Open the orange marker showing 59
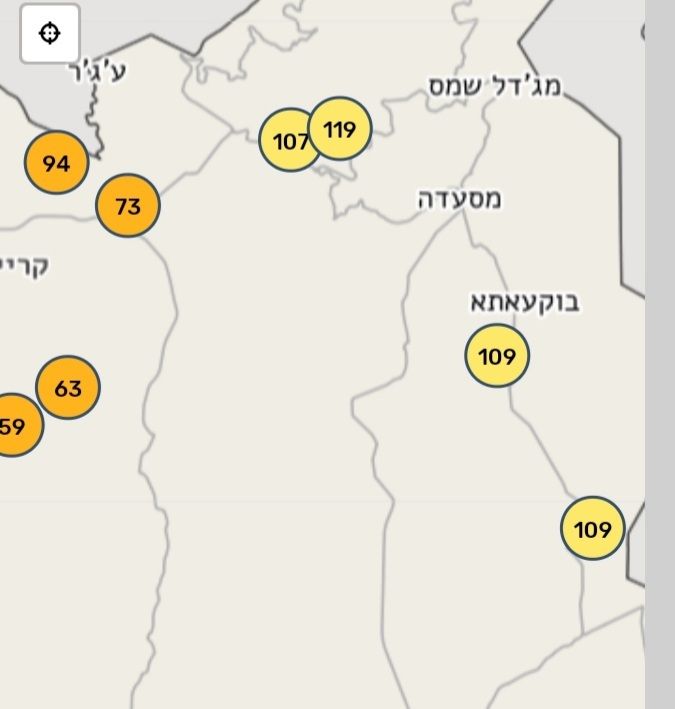 coord(12,426)
